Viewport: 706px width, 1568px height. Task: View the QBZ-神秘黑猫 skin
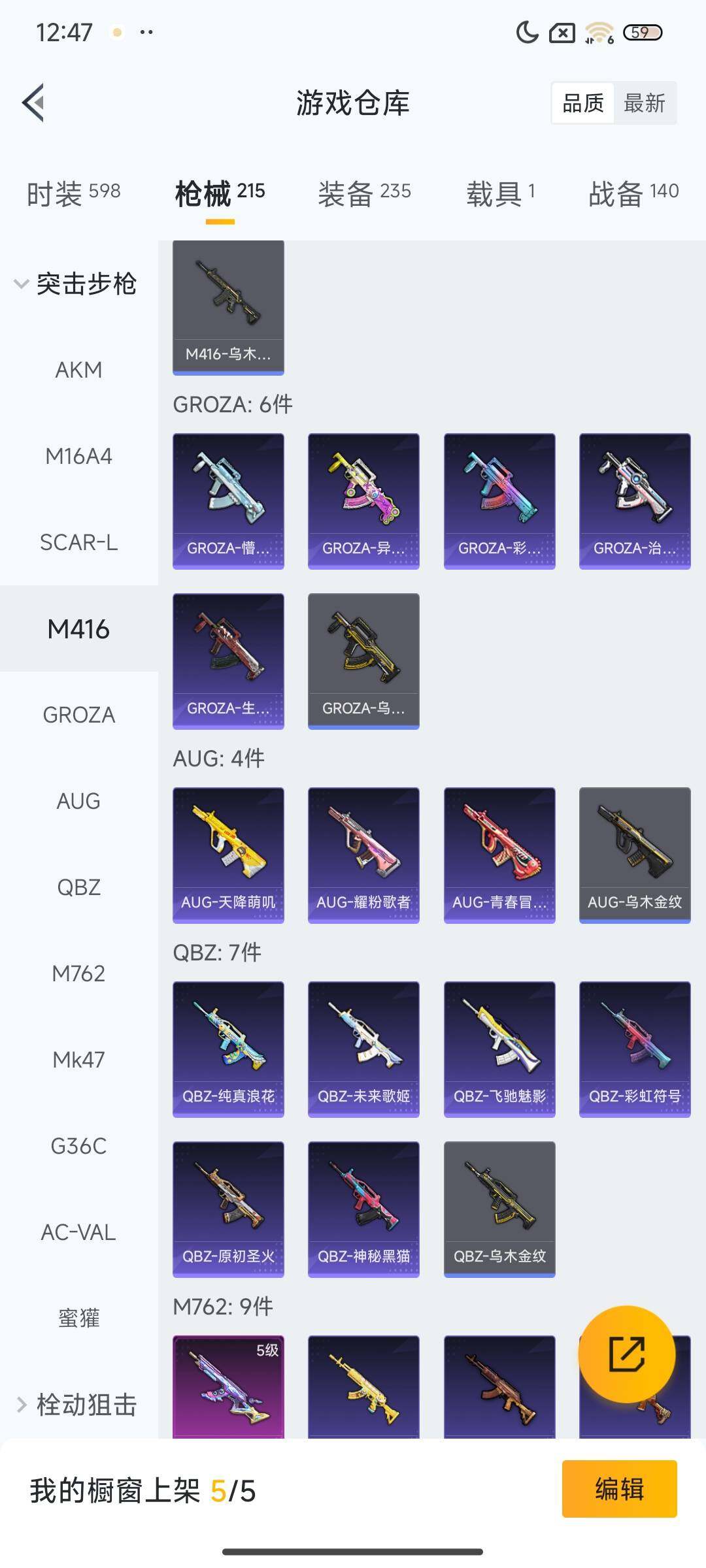click(363, 1209)
